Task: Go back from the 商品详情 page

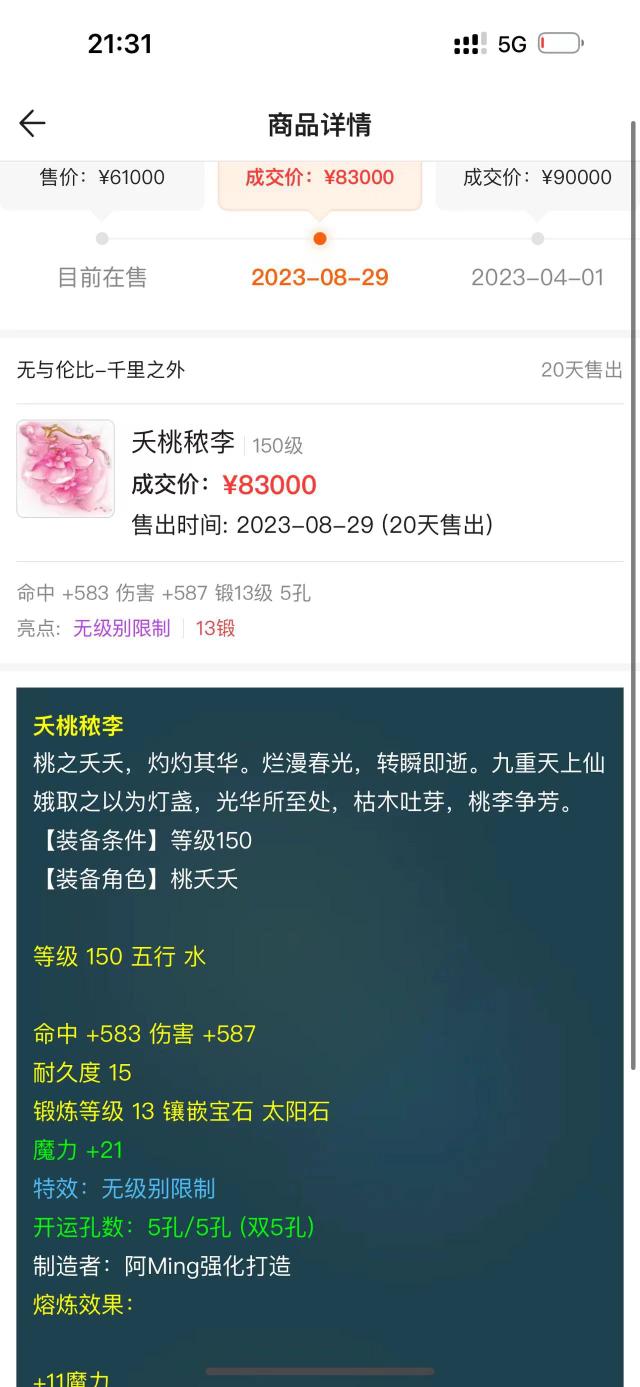Action: click(x=32, y=124)
